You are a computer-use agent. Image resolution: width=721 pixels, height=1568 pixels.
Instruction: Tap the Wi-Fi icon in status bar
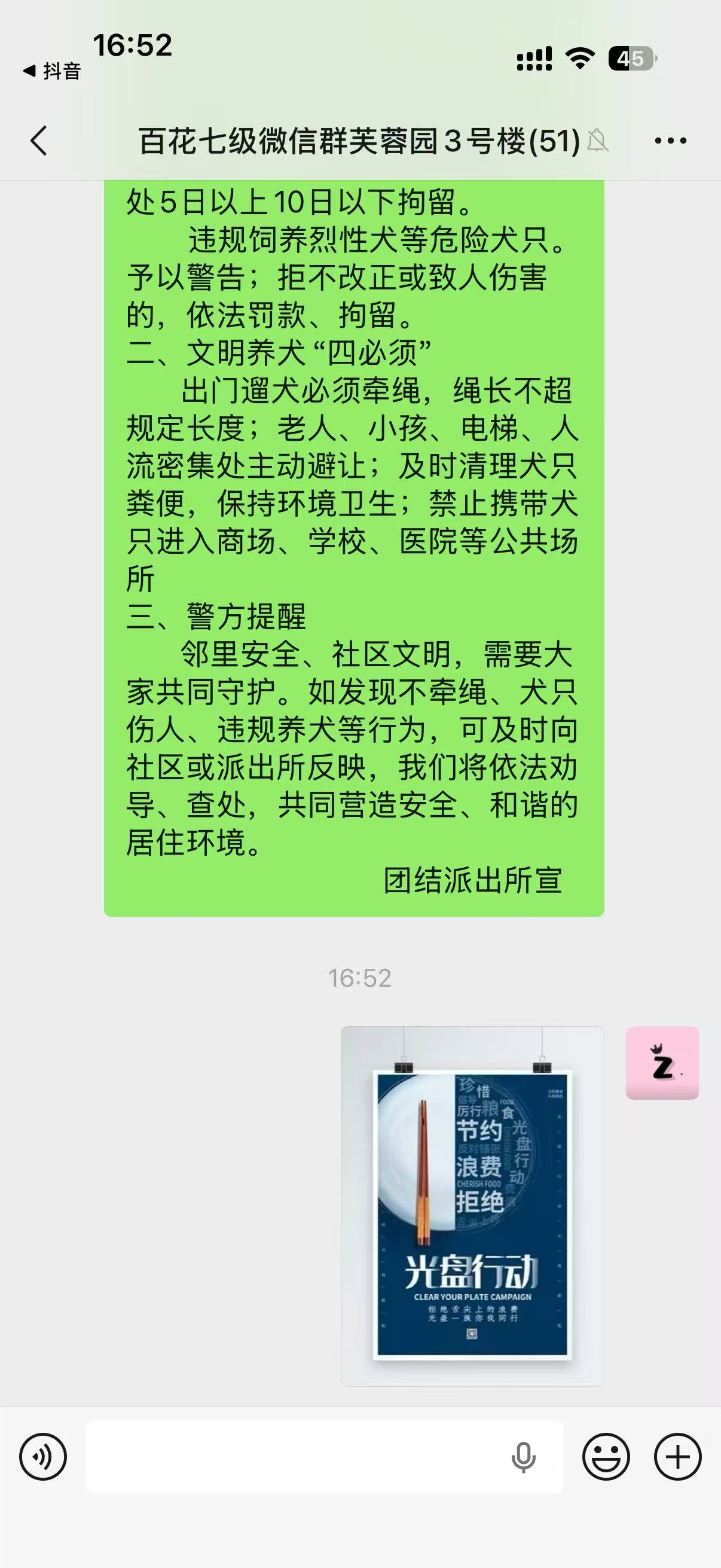580,57
